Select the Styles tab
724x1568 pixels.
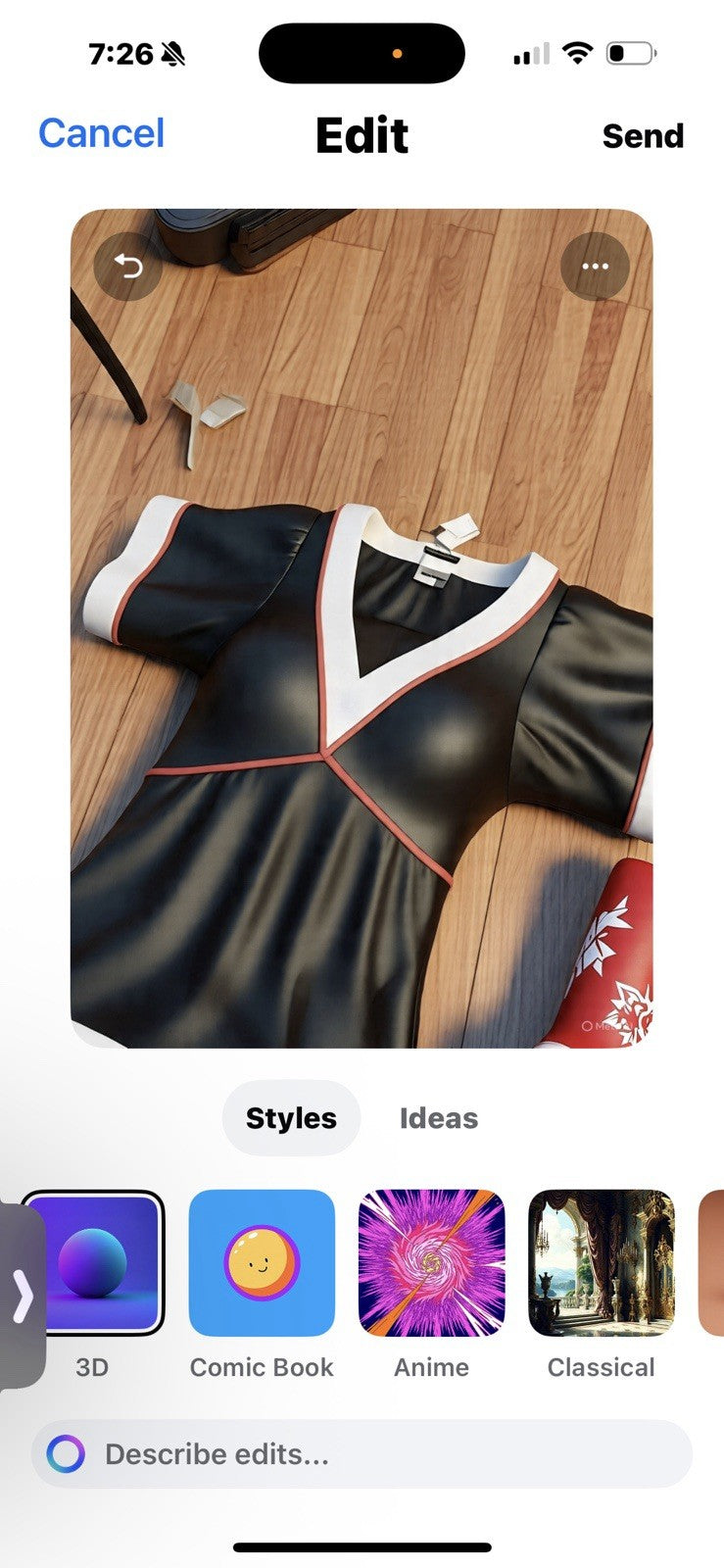click(x=291, y=1118)
